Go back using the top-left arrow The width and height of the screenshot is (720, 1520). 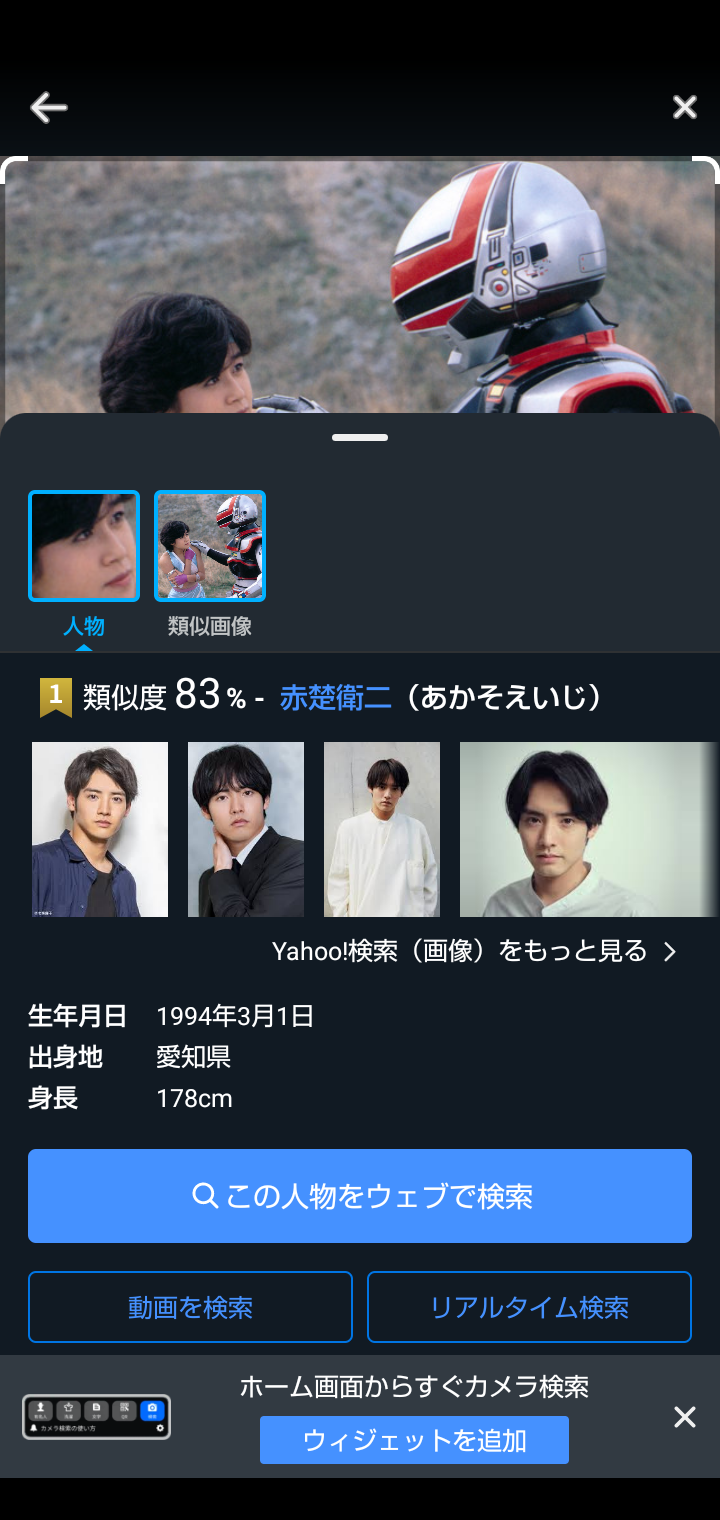tap(48, 107)
